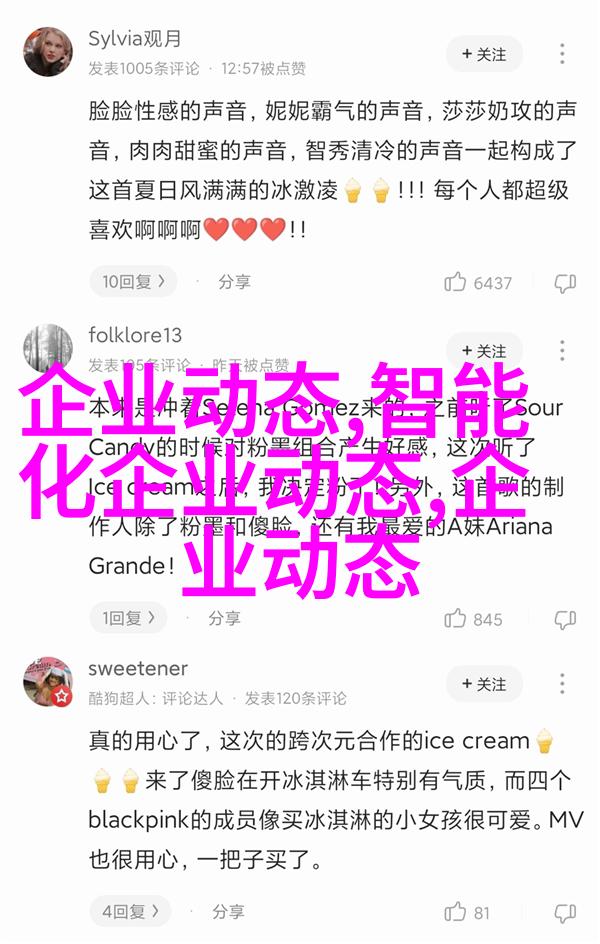
Task: Expand the 4 replies under sweetener's comment
Action: 130,912
